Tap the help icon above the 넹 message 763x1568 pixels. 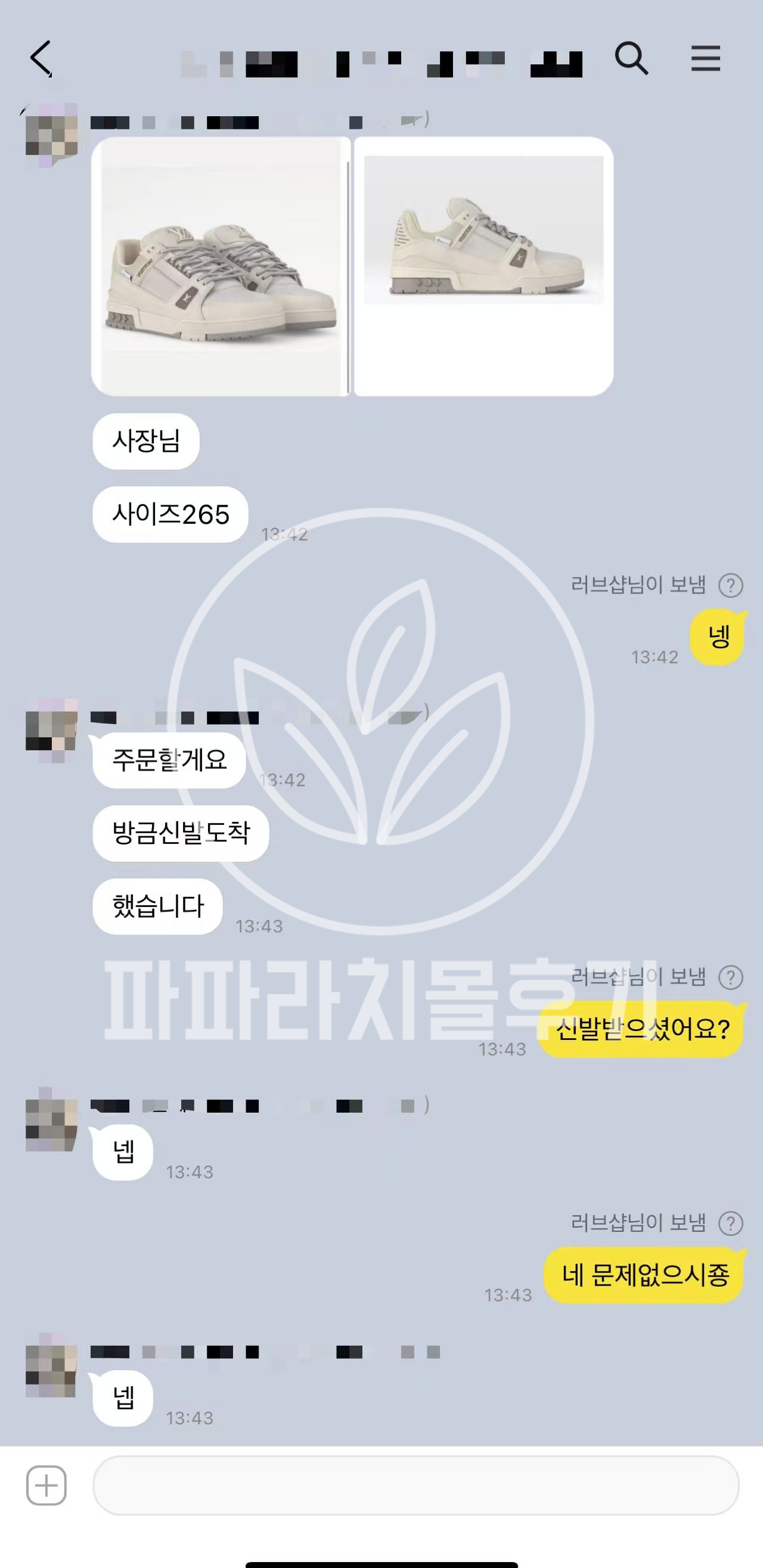coord(730,586)
